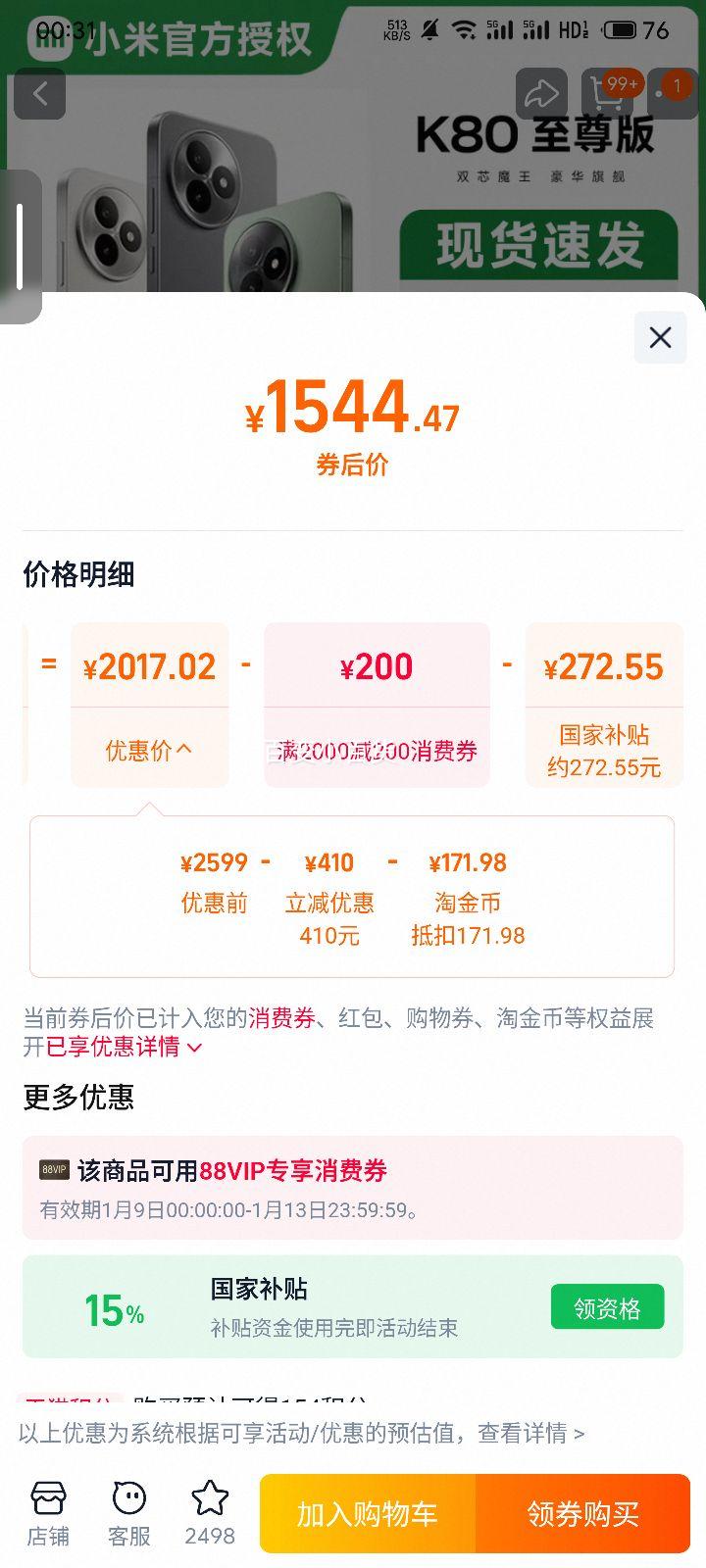Image resolution: width=706 pixels, height=1568 pixels.
Task: Open the 店铺 shop icon at bottom left
Action: tap(48, 1512)
